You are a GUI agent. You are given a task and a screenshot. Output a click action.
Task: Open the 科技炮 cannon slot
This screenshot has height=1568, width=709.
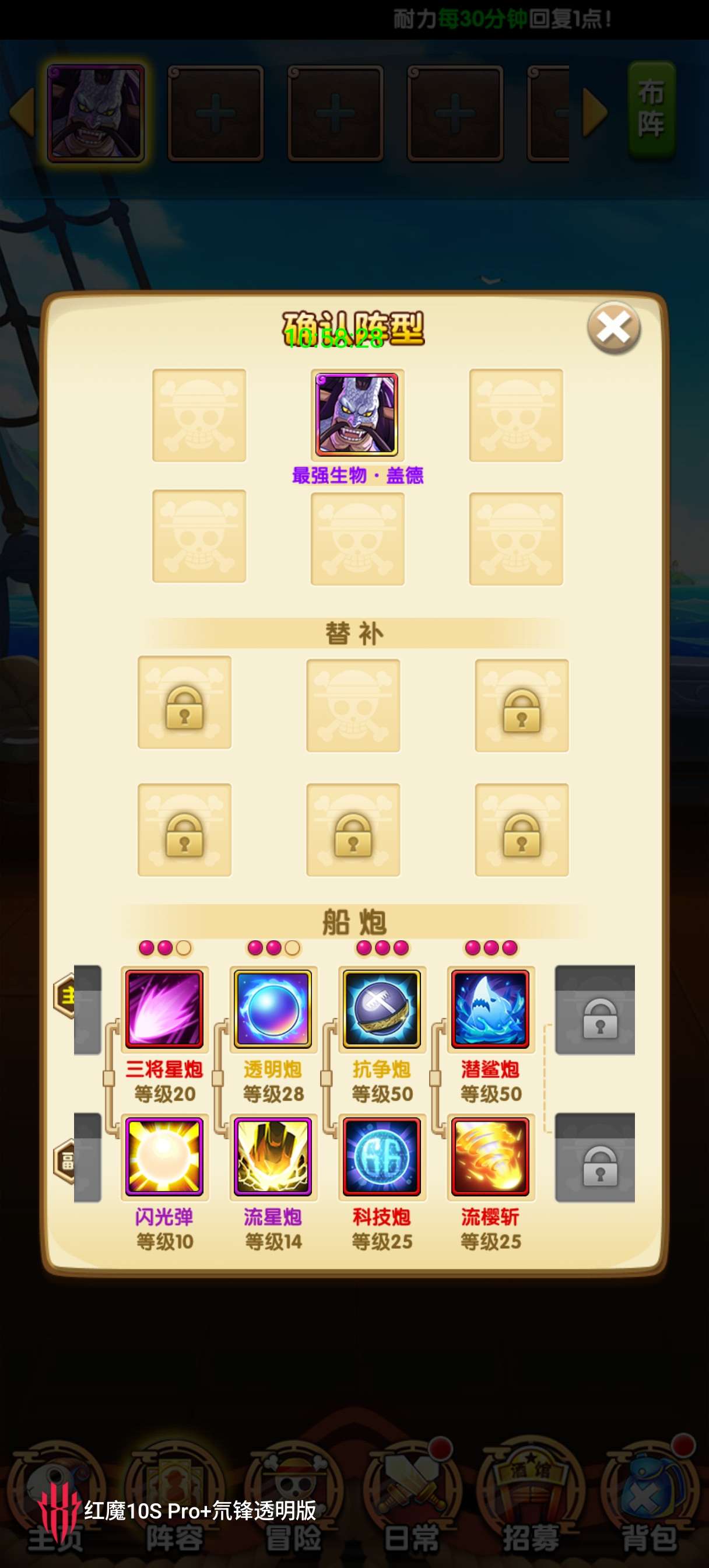[x=381, y=1157]
